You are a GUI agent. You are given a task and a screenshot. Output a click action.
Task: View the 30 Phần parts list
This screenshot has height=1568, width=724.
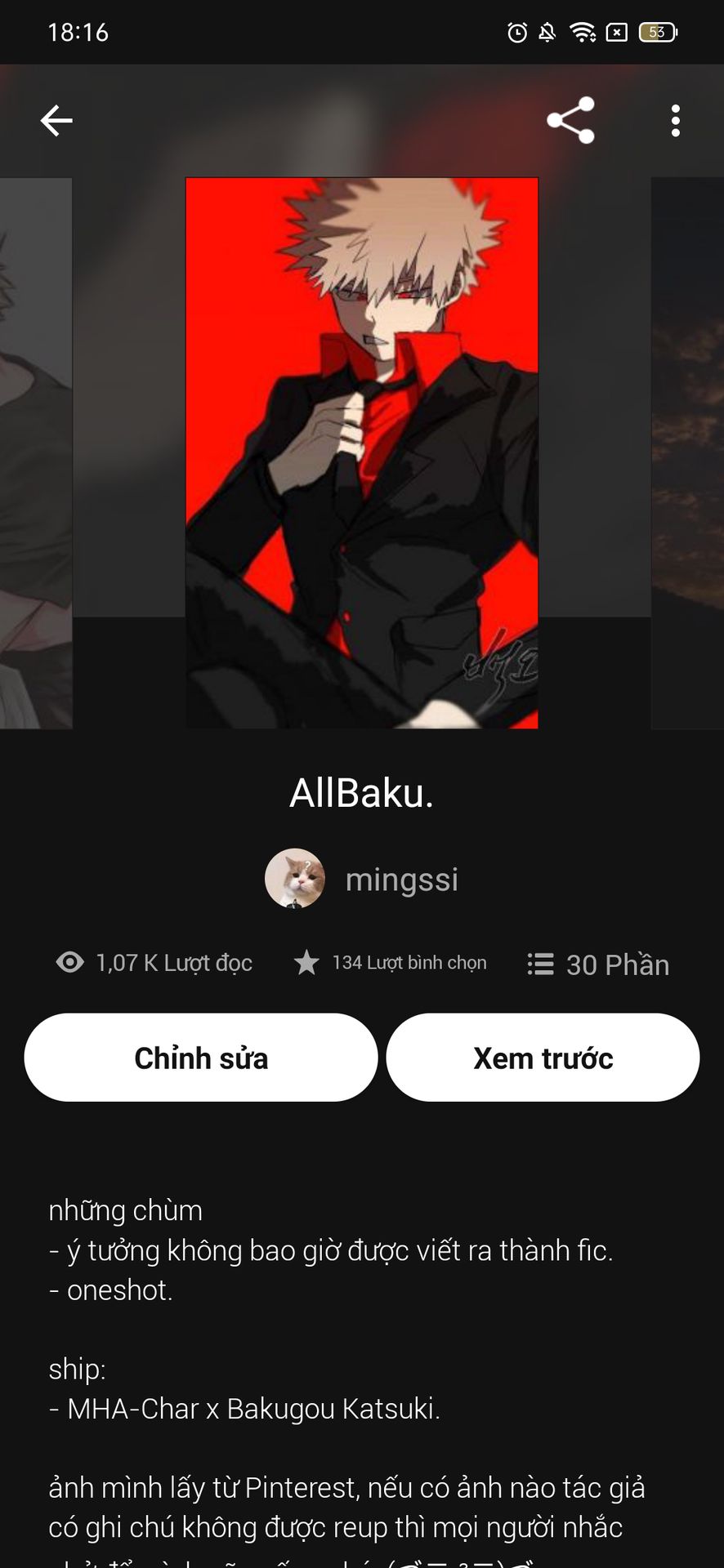pyautogui.click(x=599, y=964)
